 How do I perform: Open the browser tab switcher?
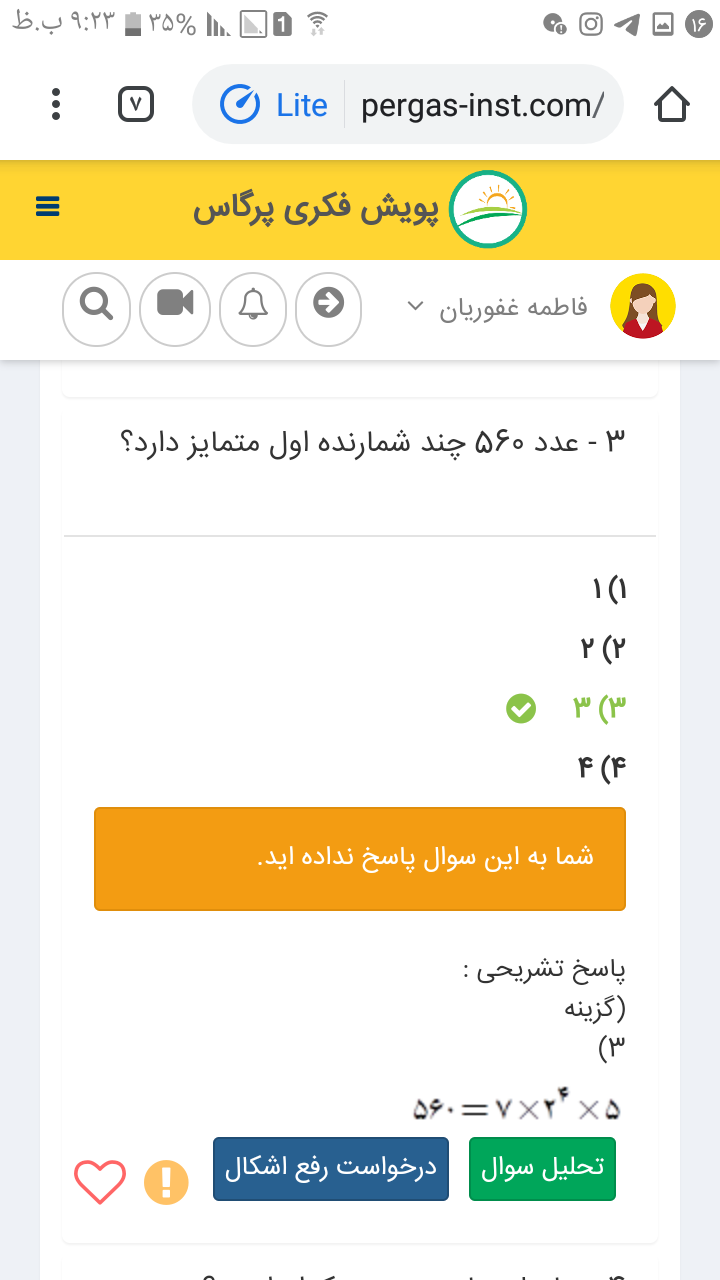click(135, 104)
